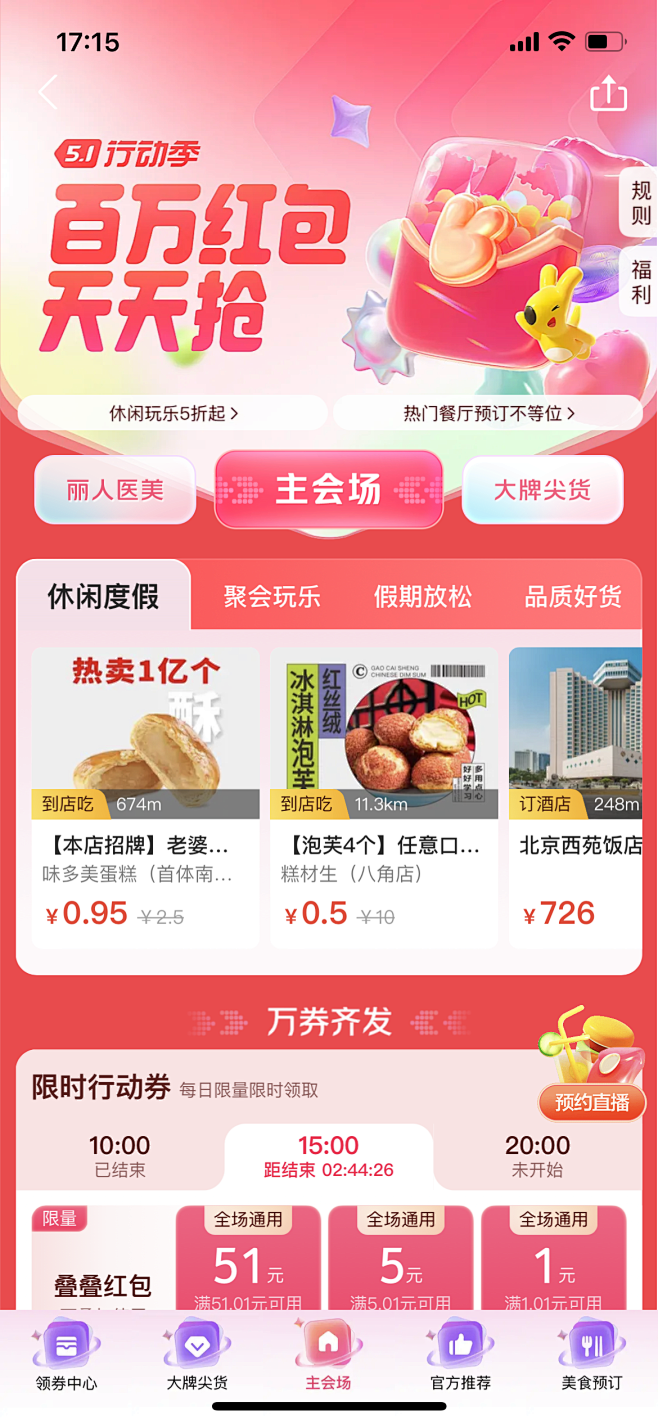
Task: Select the 20:00 coupon time slot
Action: [x=537, y=1155]
